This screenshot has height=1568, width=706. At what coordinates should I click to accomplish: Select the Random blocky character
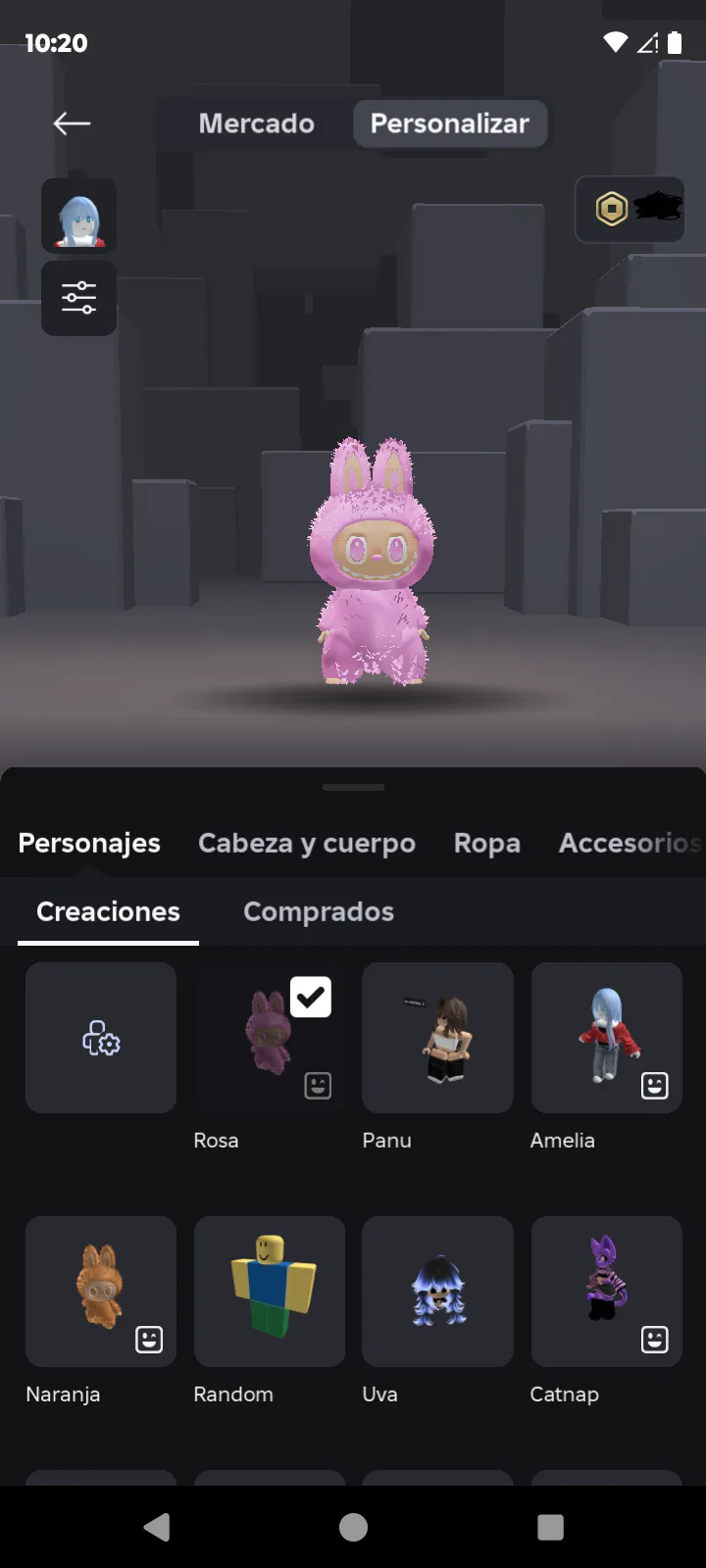[x=270, y=1292]
